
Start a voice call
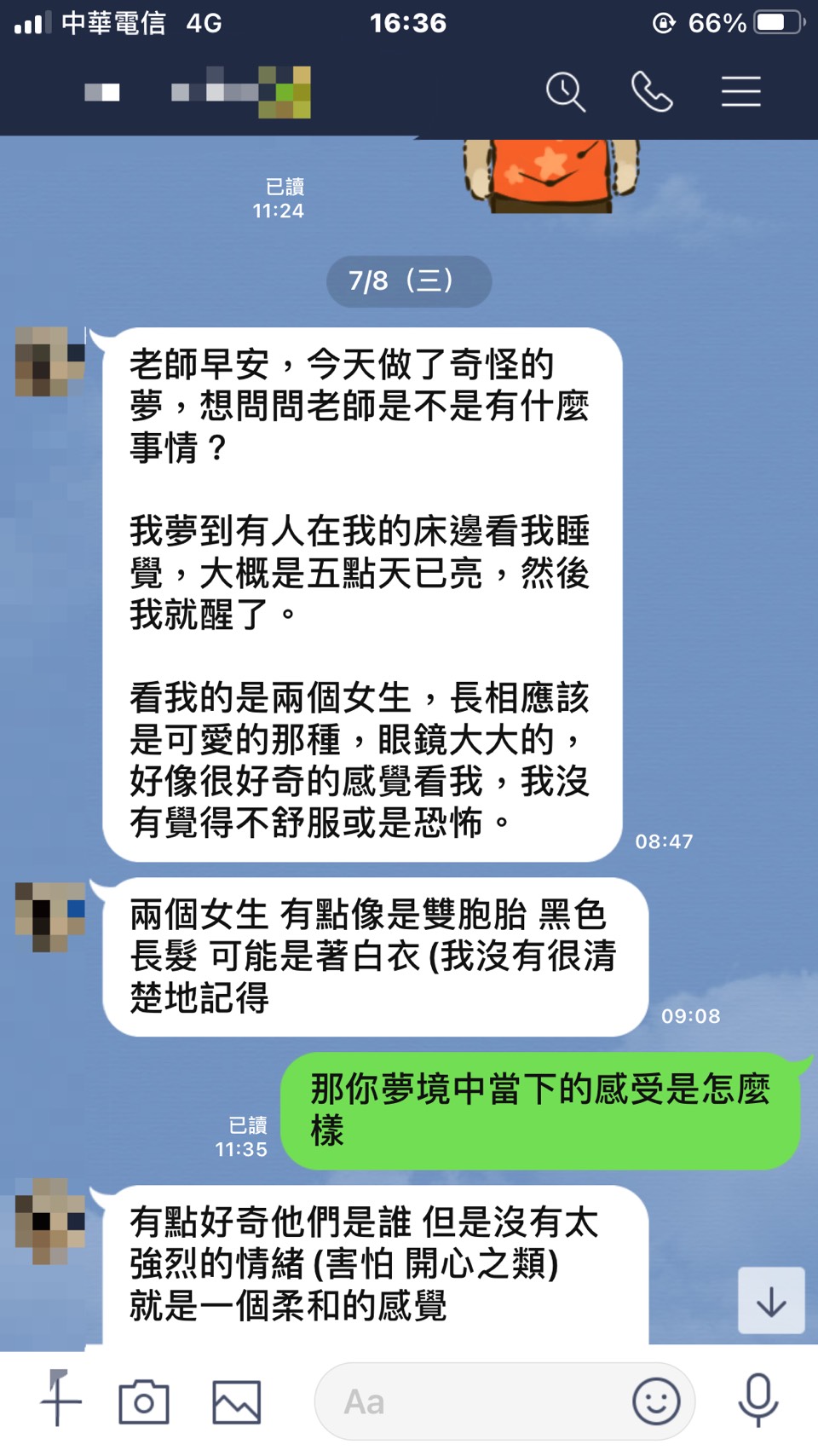(x=652, y=91)
